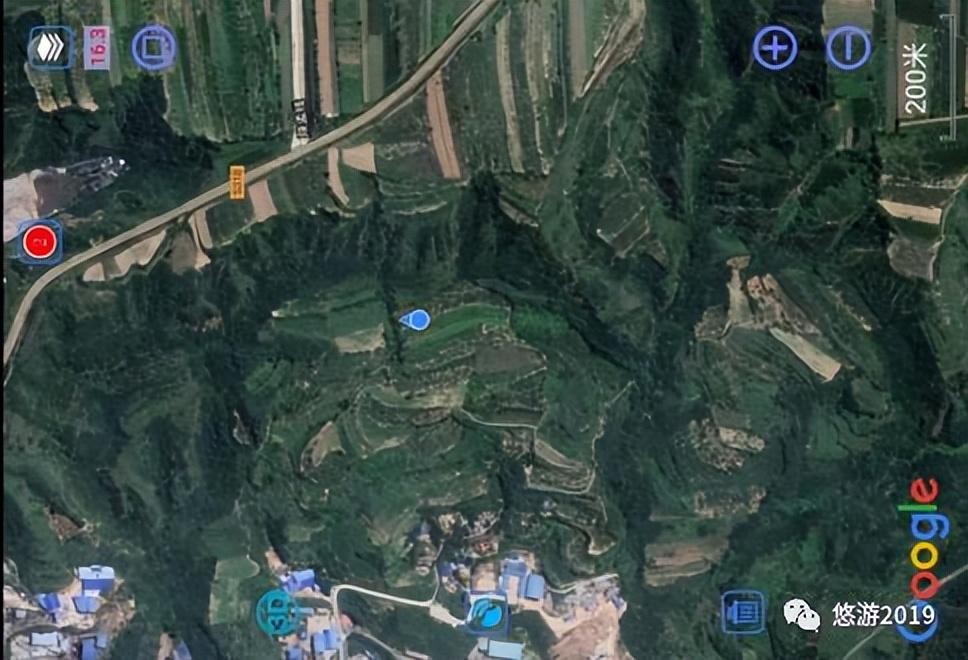Tap the blue circular square-frame icon

pos(154,46)
